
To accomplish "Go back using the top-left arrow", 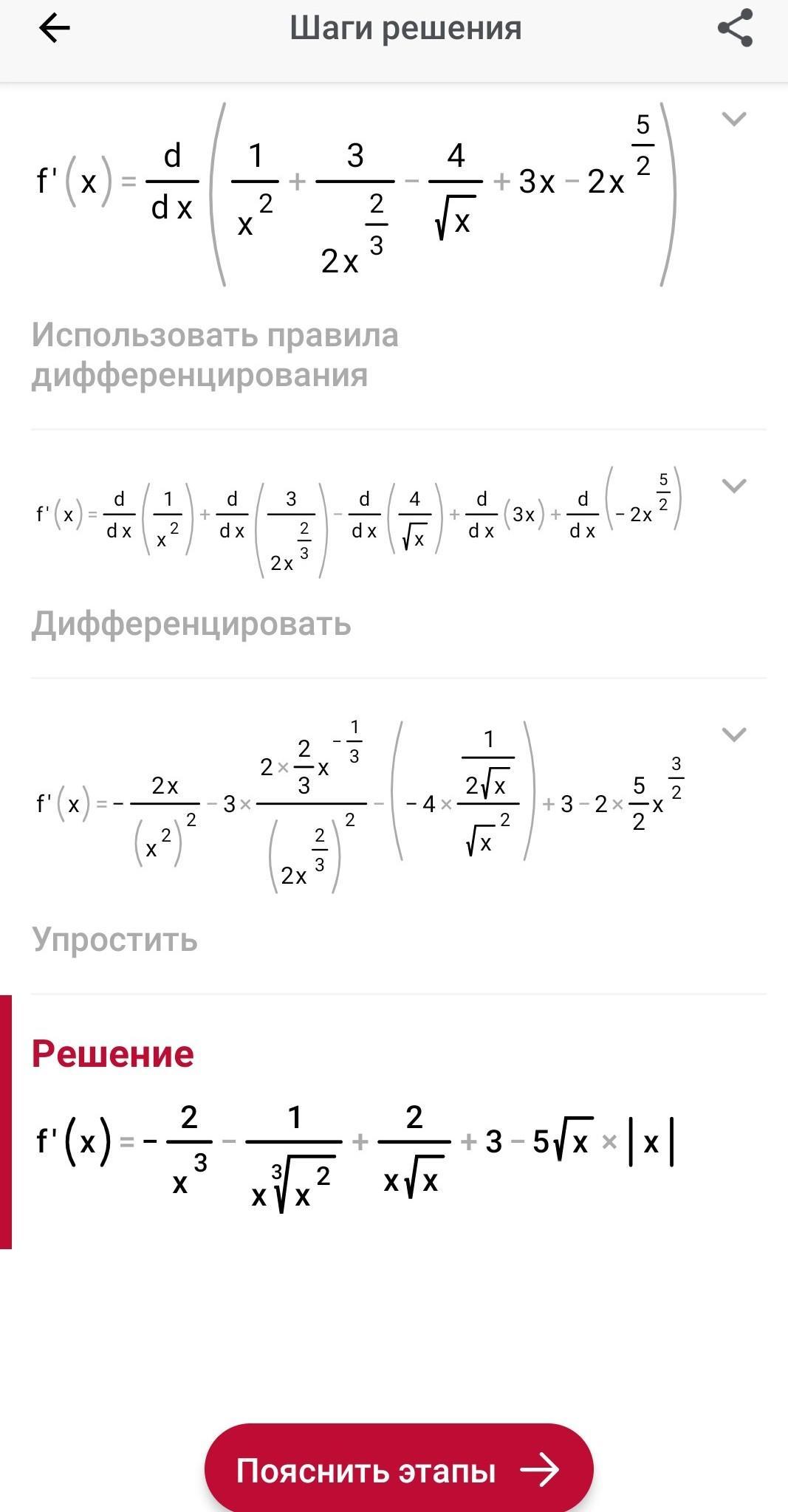I will [x=54, y=30].
